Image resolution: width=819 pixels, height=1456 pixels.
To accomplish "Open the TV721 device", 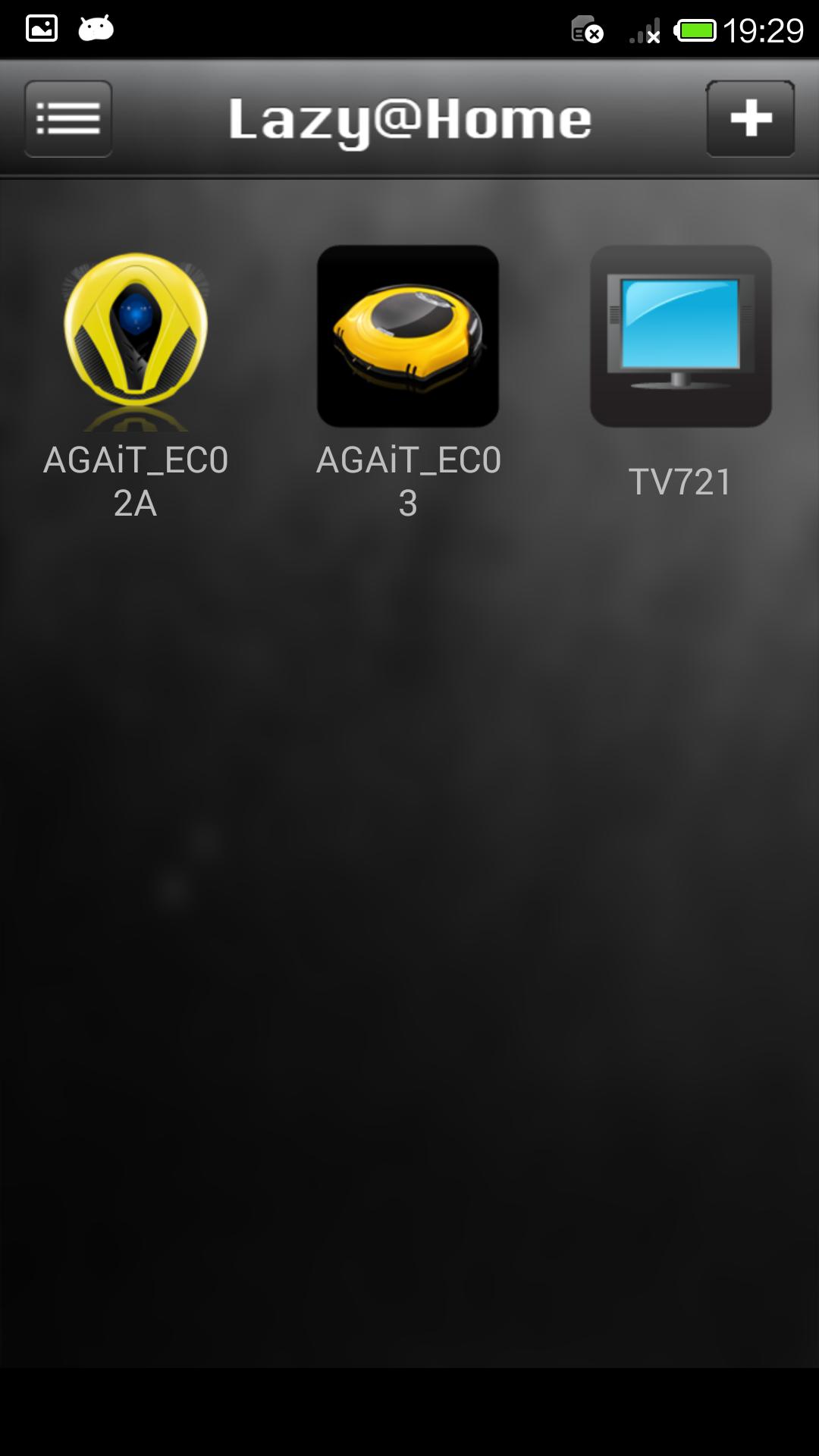I will [680, 336].
